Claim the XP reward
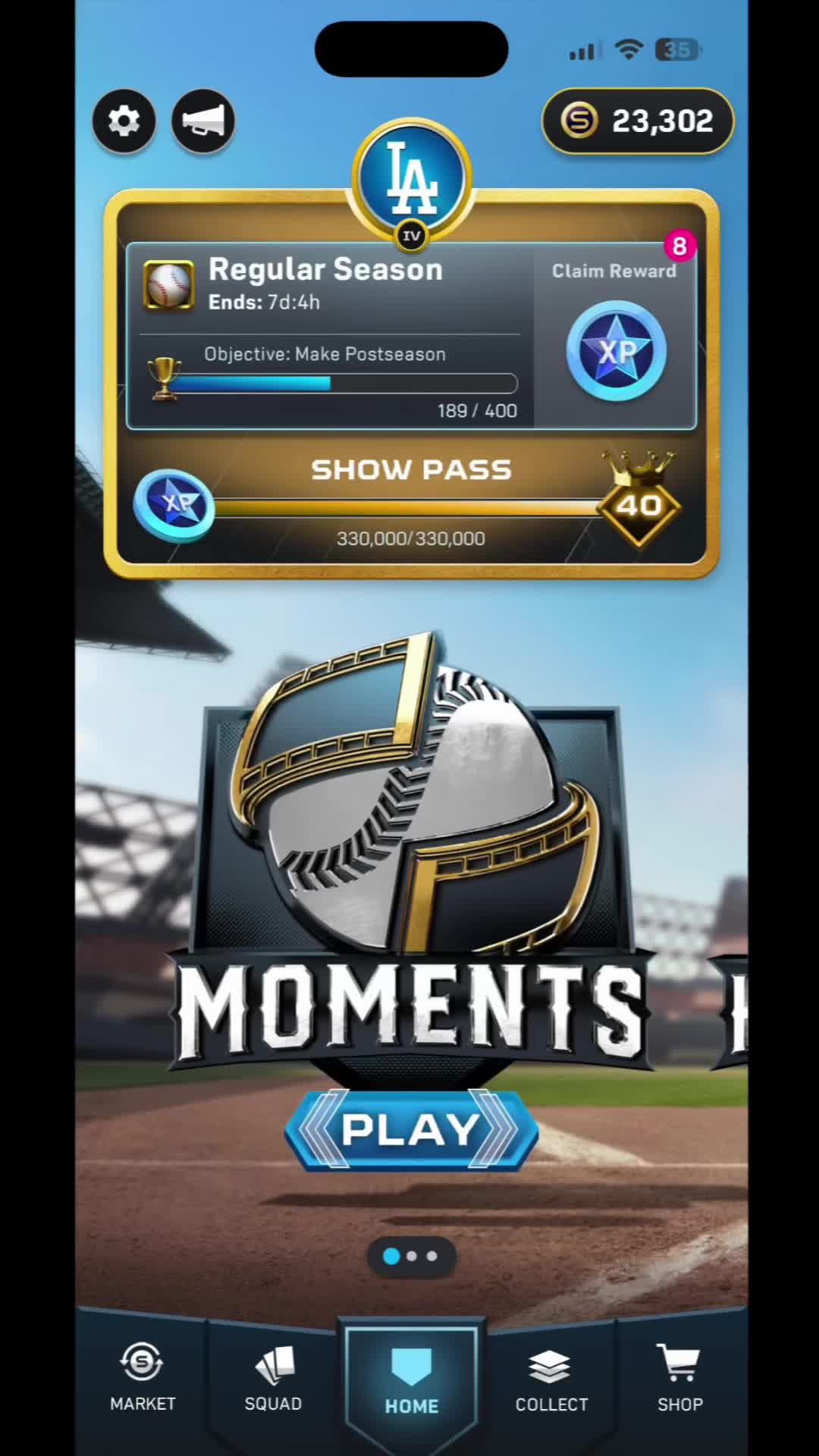Screen dimensions: 819x1456 [617, 350]
